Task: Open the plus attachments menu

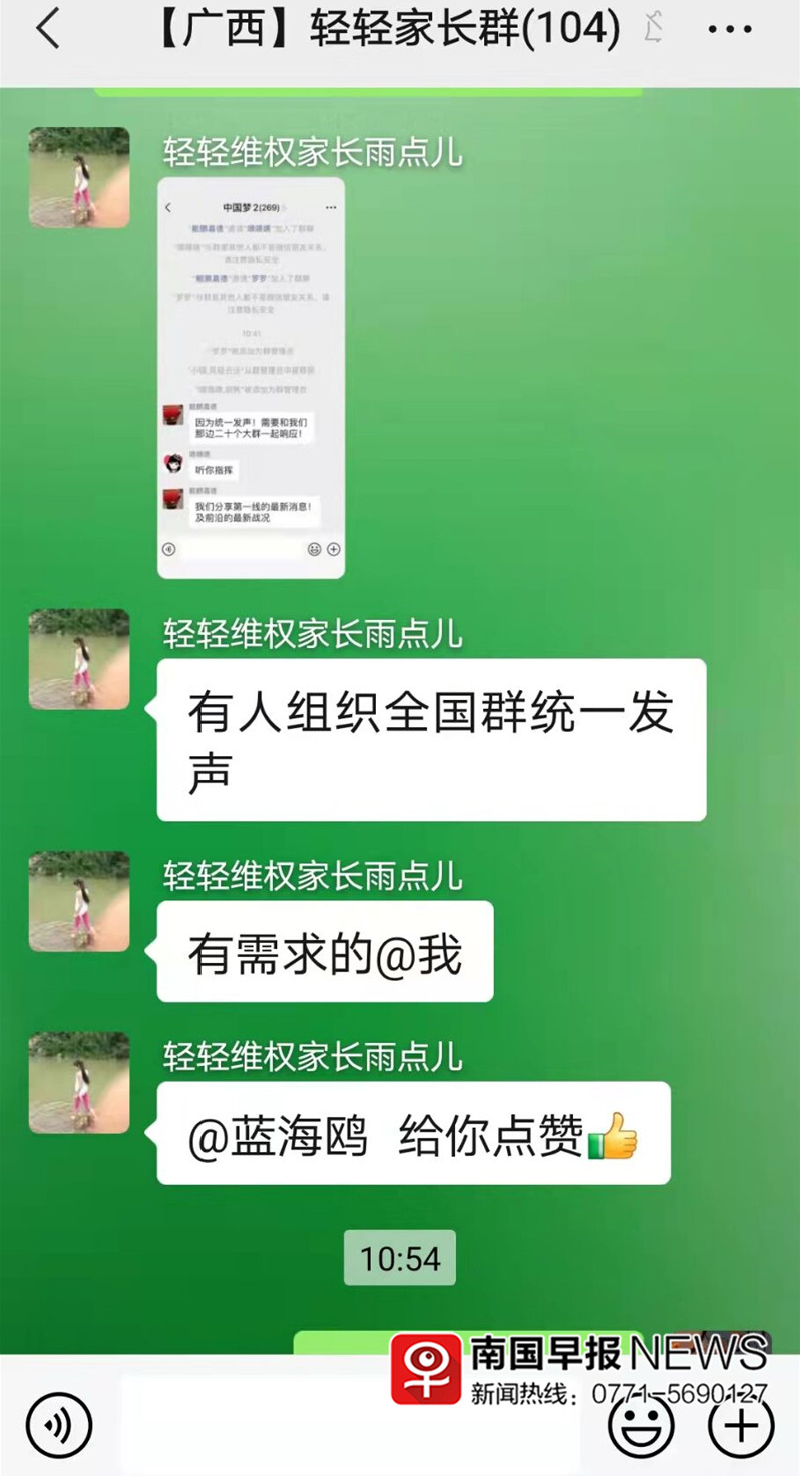Action: [740, 1425]
